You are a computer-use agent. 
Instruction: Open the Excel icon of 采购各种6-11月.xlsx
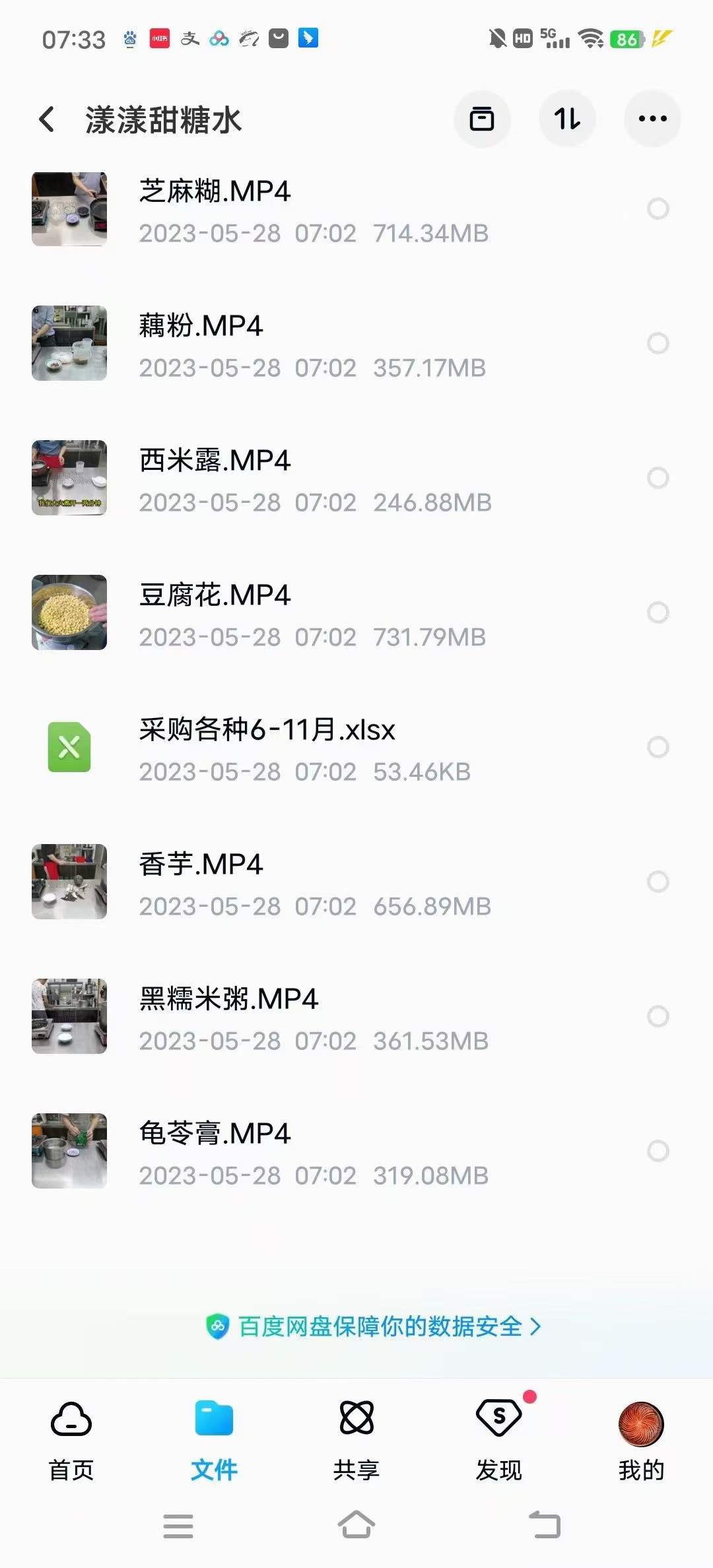tap(69, 746)
